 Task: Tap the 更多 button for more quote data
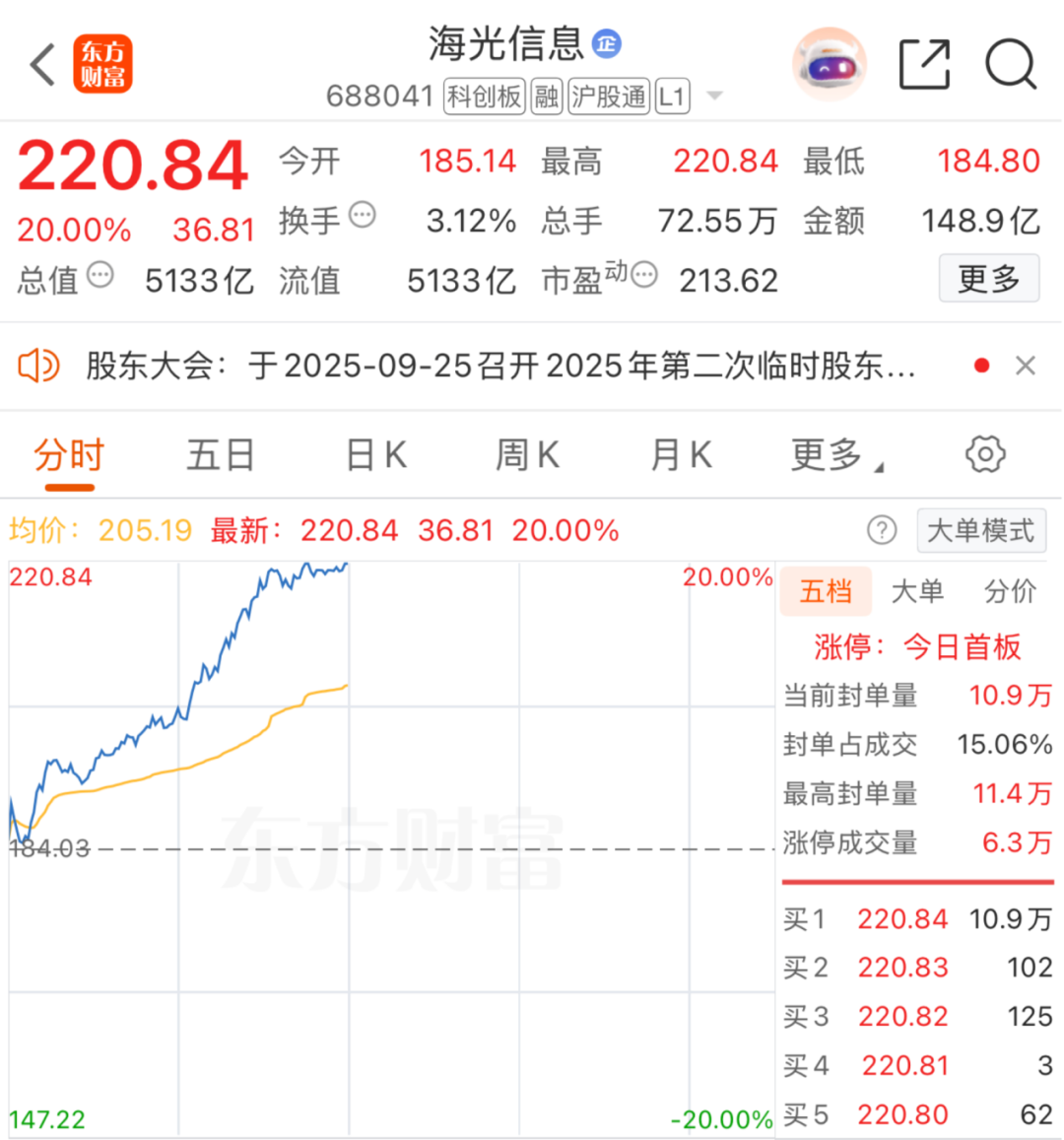(988, 279)
